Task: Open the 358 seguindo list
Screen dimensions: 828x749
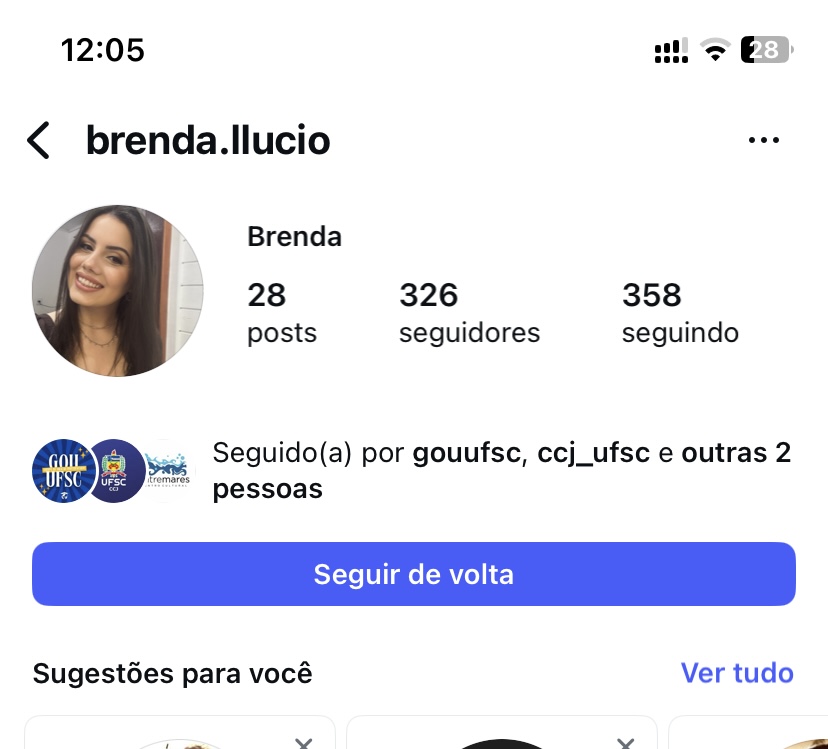Action: [x=680, y=313]
